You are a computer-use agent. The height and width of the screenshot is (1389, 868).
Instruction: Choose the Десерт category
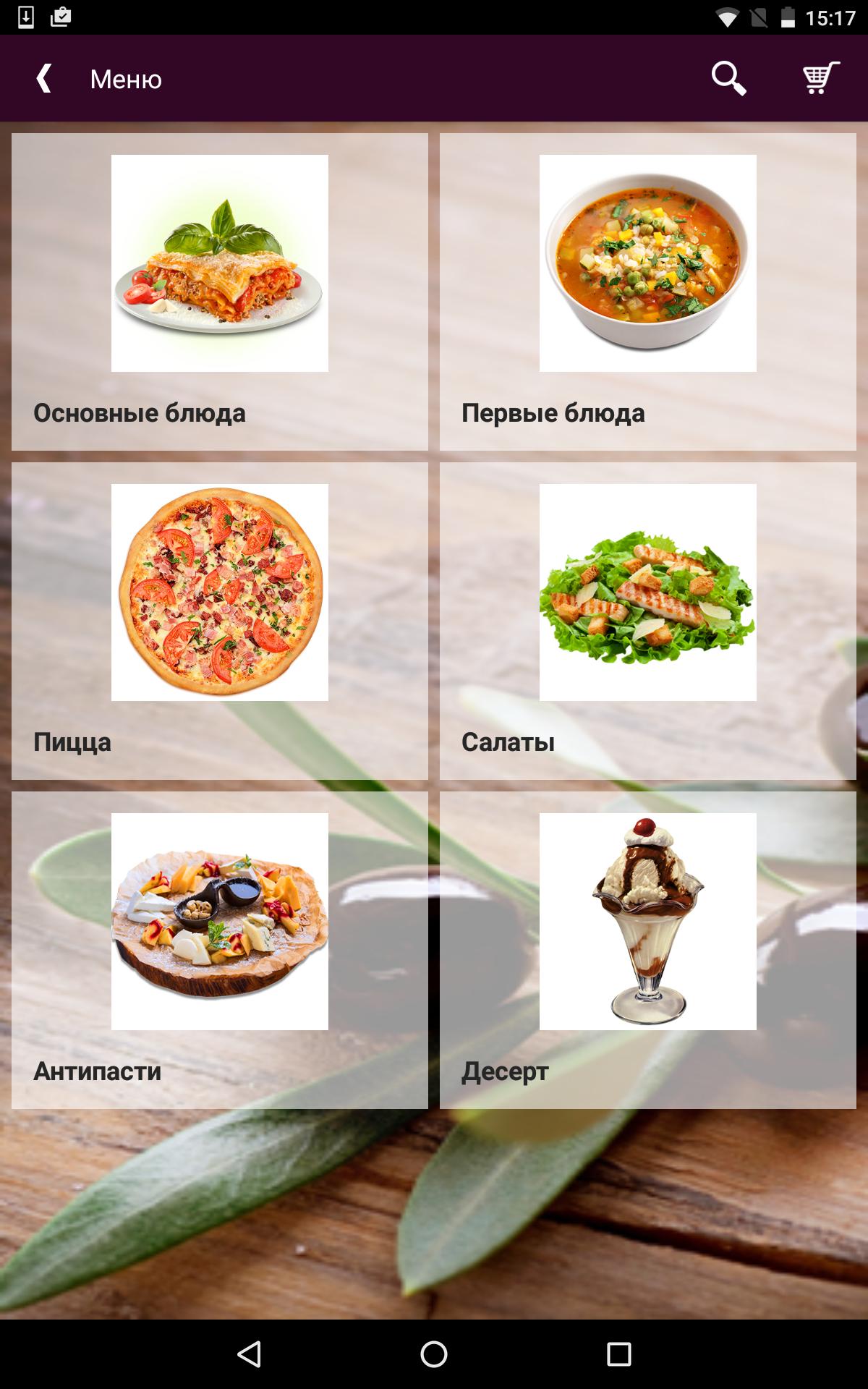pyautogui.click(x=648, y=950)
